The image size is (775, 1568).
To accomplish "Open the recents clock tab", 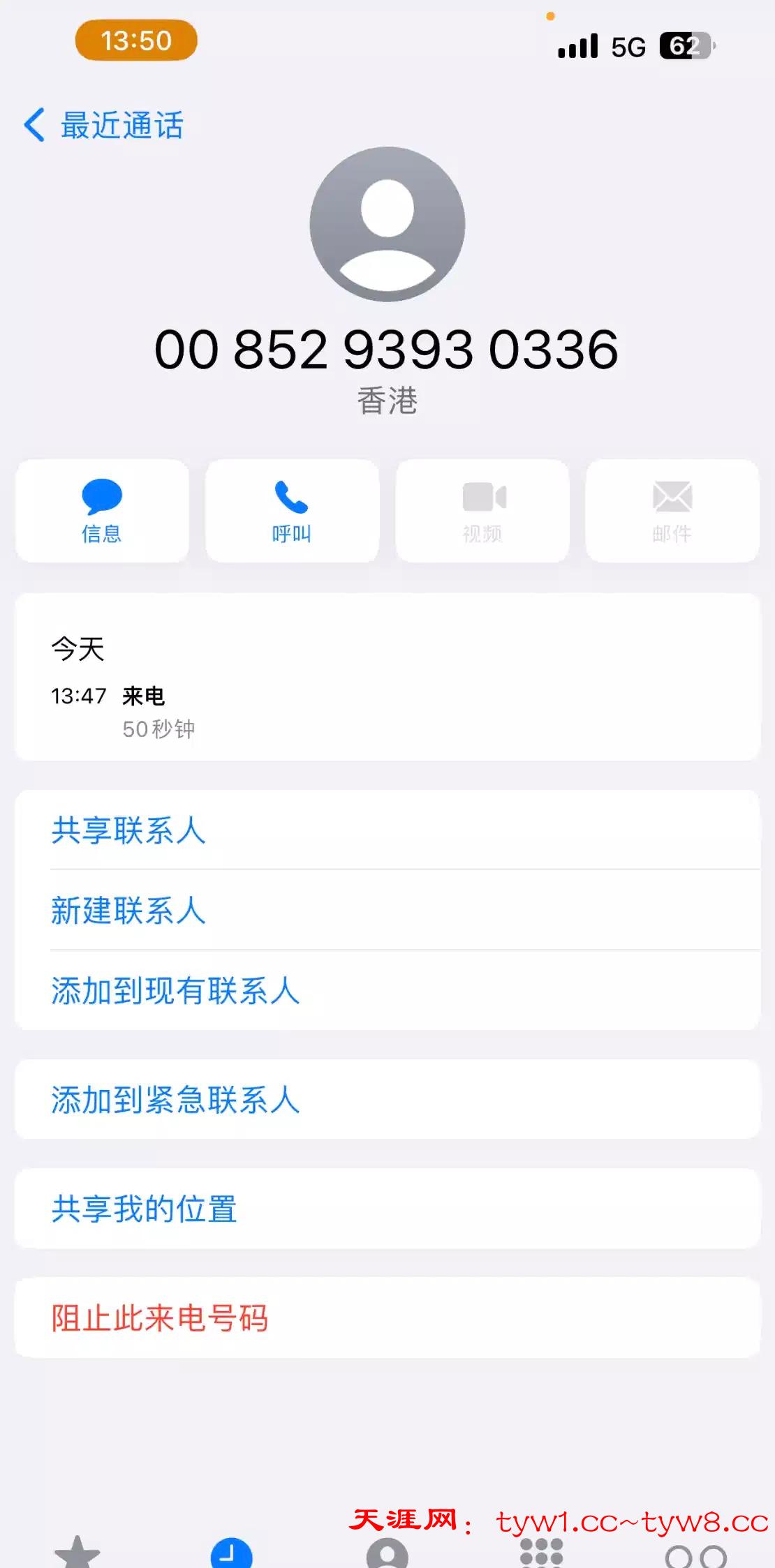I will (232, 1553).
